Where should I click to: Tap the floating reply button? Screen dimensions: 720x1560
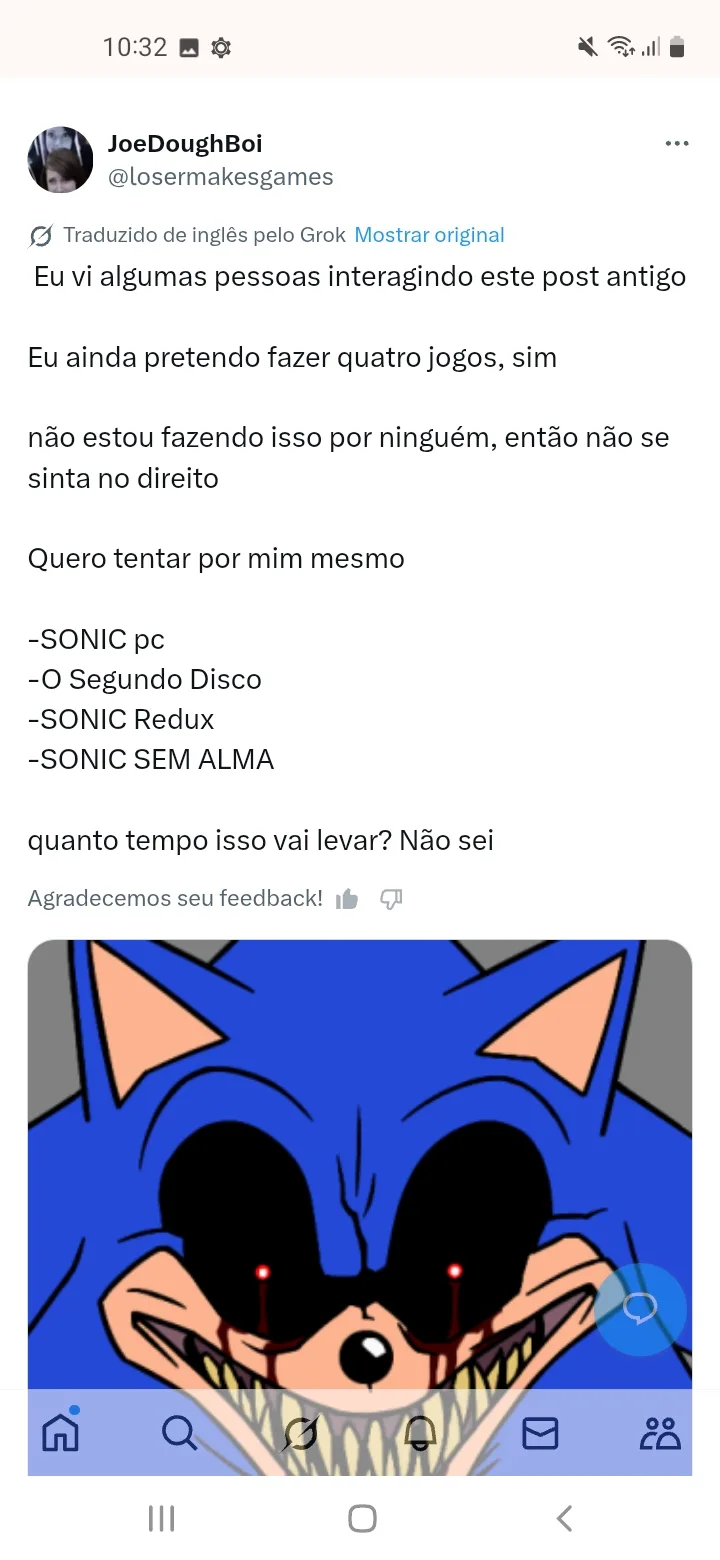pos(640,1310)
